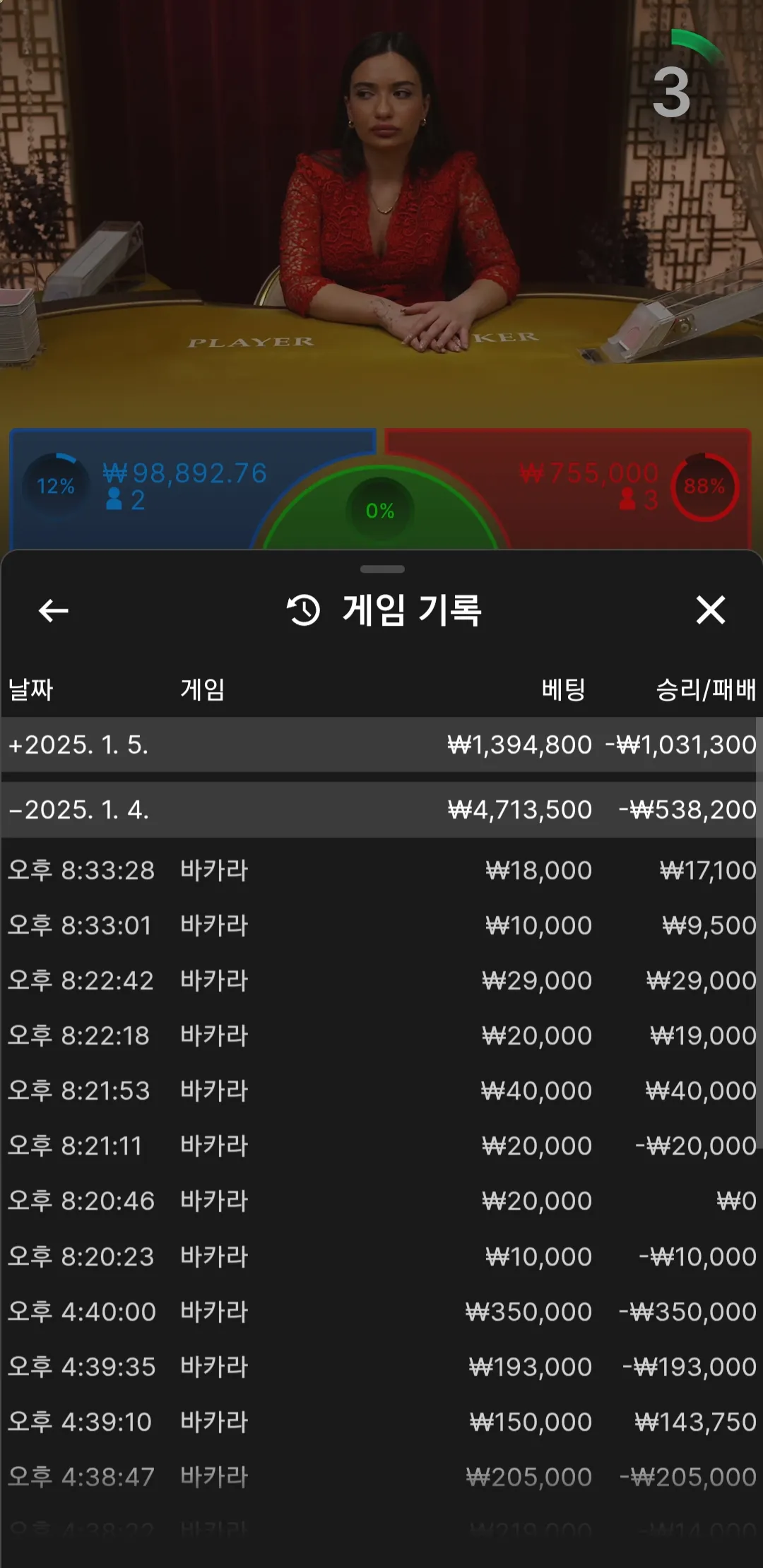Screen dimensions: 763x1568
Task: Open the 오후 4:40:00 baccarat record
Action: pos(381,1312)
